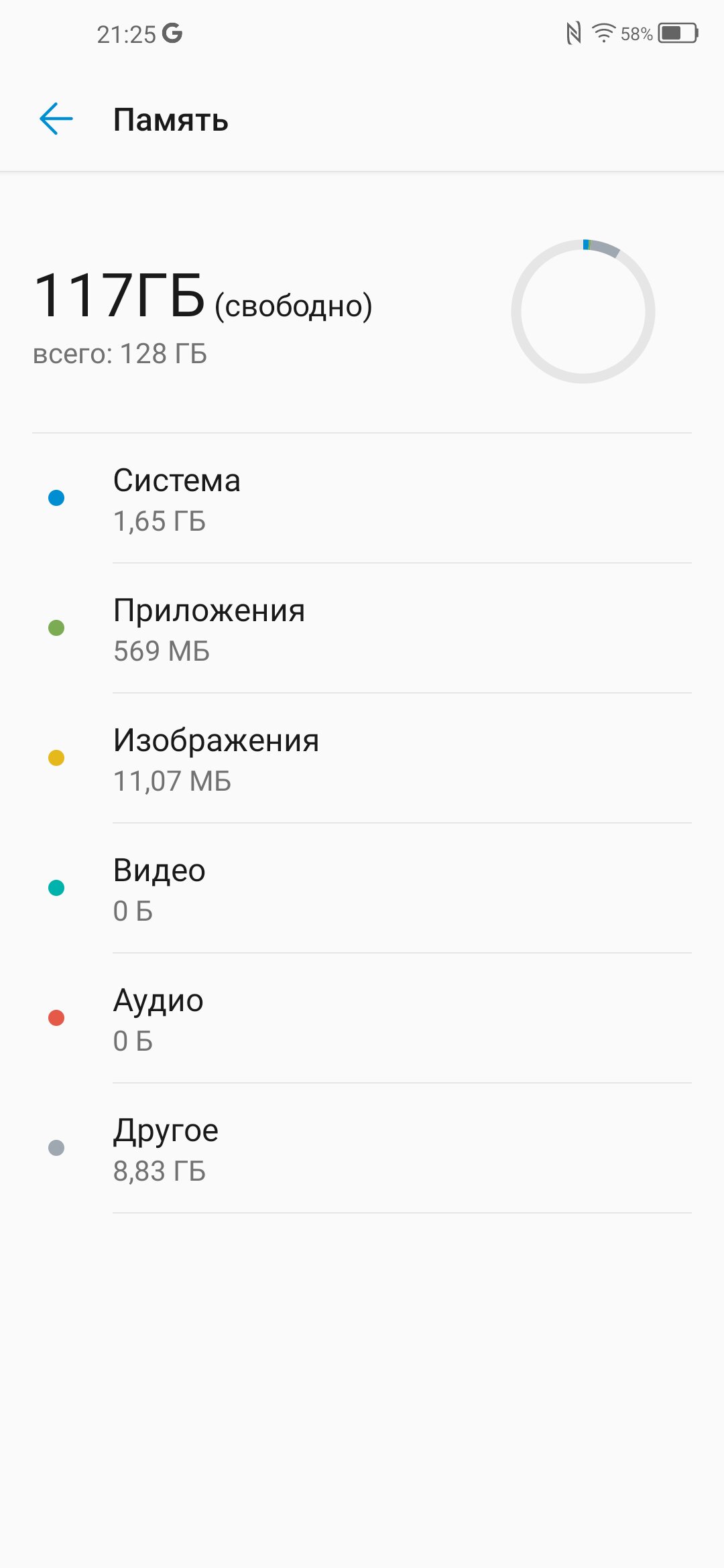
Task: Select the Видео storage row
Action: click(x=362, y=889)
